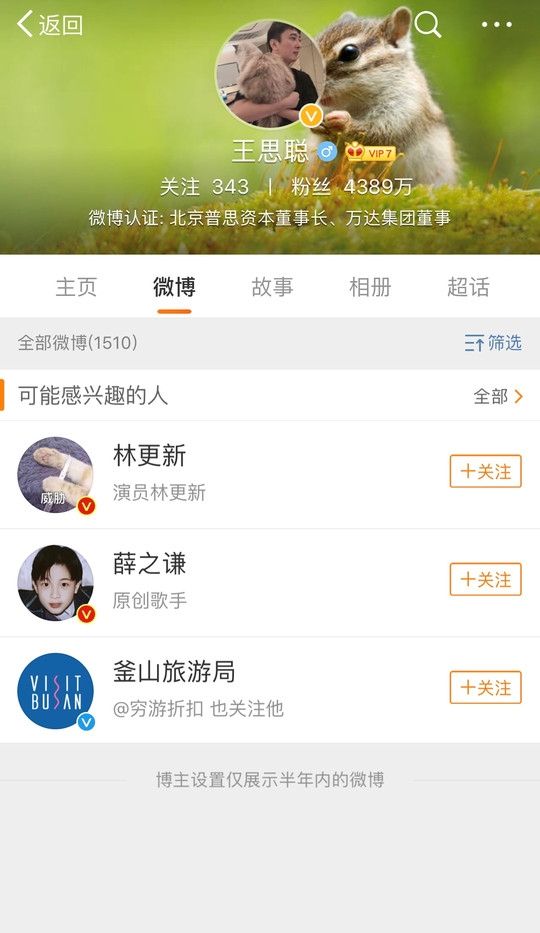Switch to the 超话 tab
Image resolution: width=540 pixels, height=933 pixels.
click(x=468, y=287)
